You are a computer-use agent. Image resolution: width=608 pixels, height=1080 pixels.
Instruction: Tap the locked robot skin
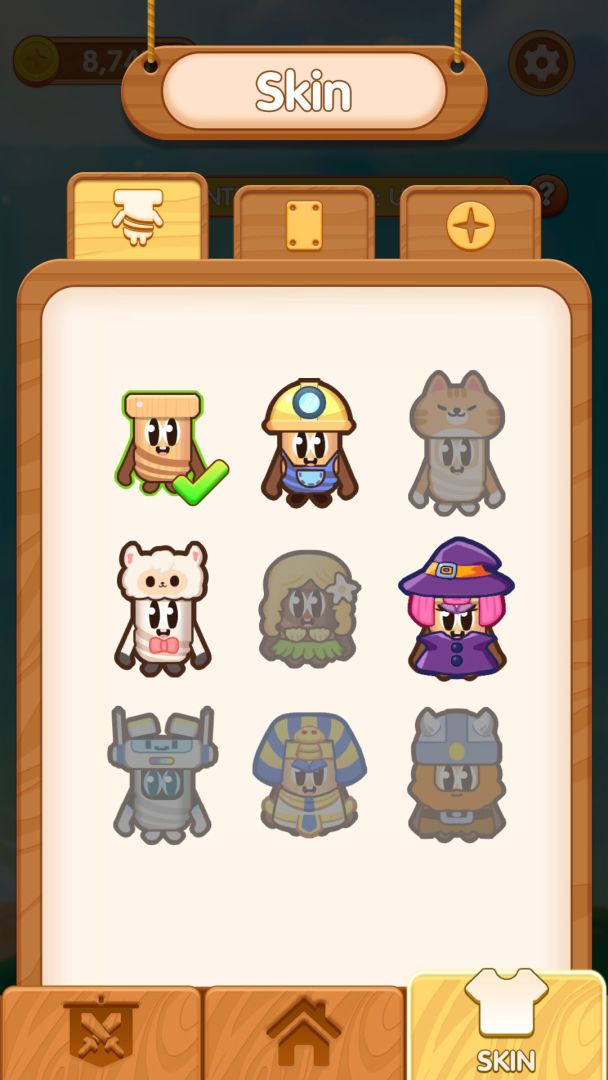[x=162, y=774]
